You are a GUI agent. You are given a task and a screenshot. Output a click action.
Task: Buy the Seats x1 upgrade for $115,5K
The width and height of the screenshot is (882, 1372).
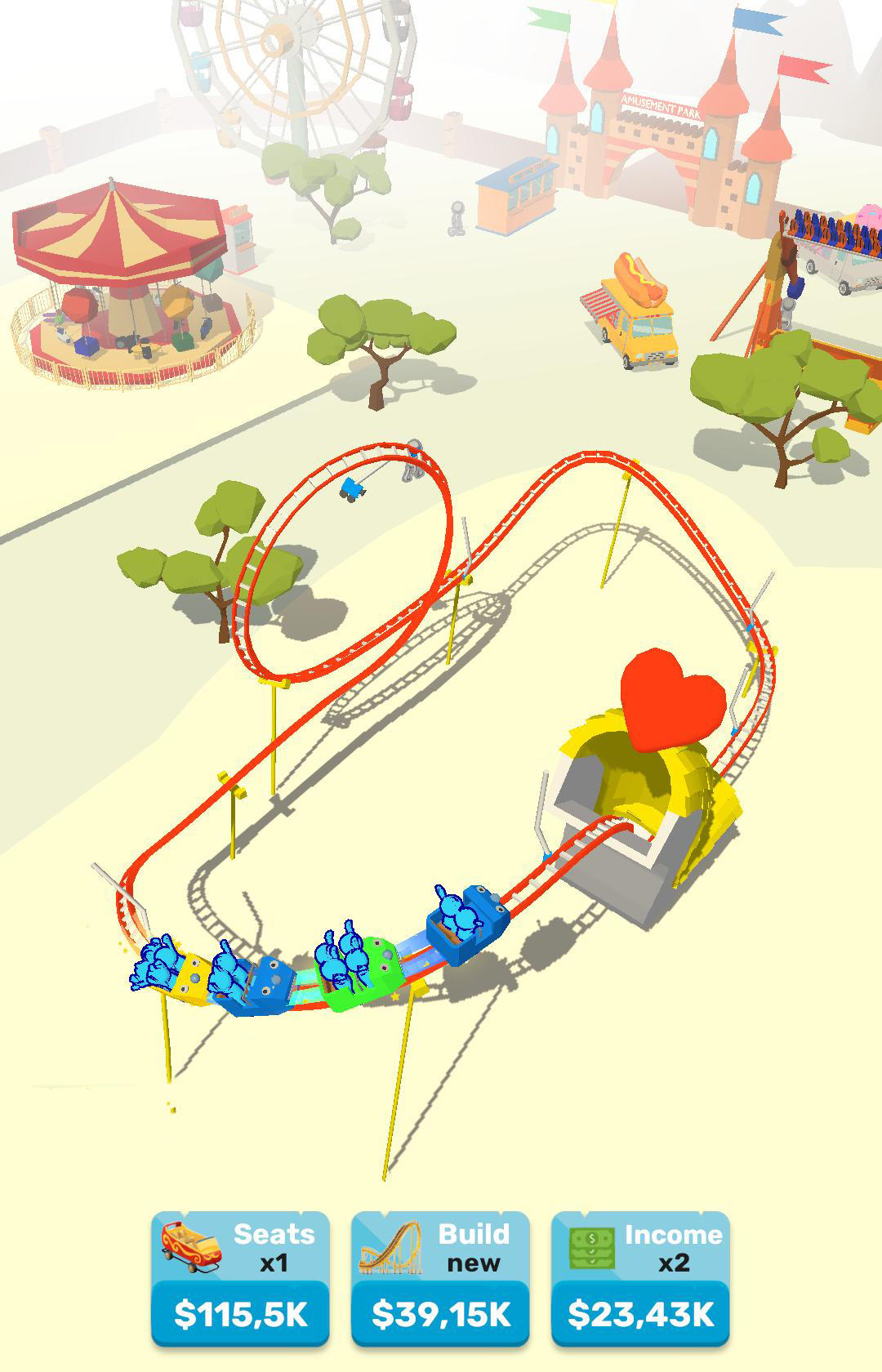[240, 1280]
